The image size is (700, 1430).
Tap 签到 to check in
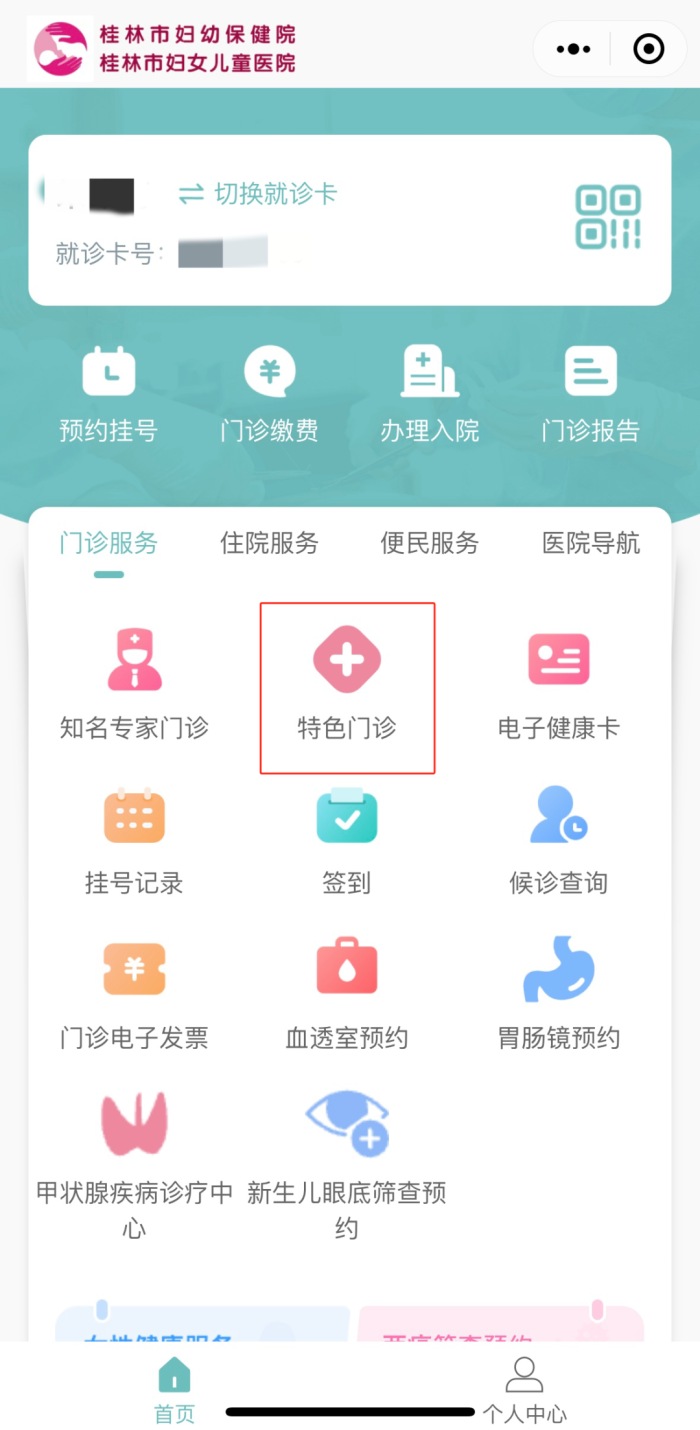click(x=347, y=840)
